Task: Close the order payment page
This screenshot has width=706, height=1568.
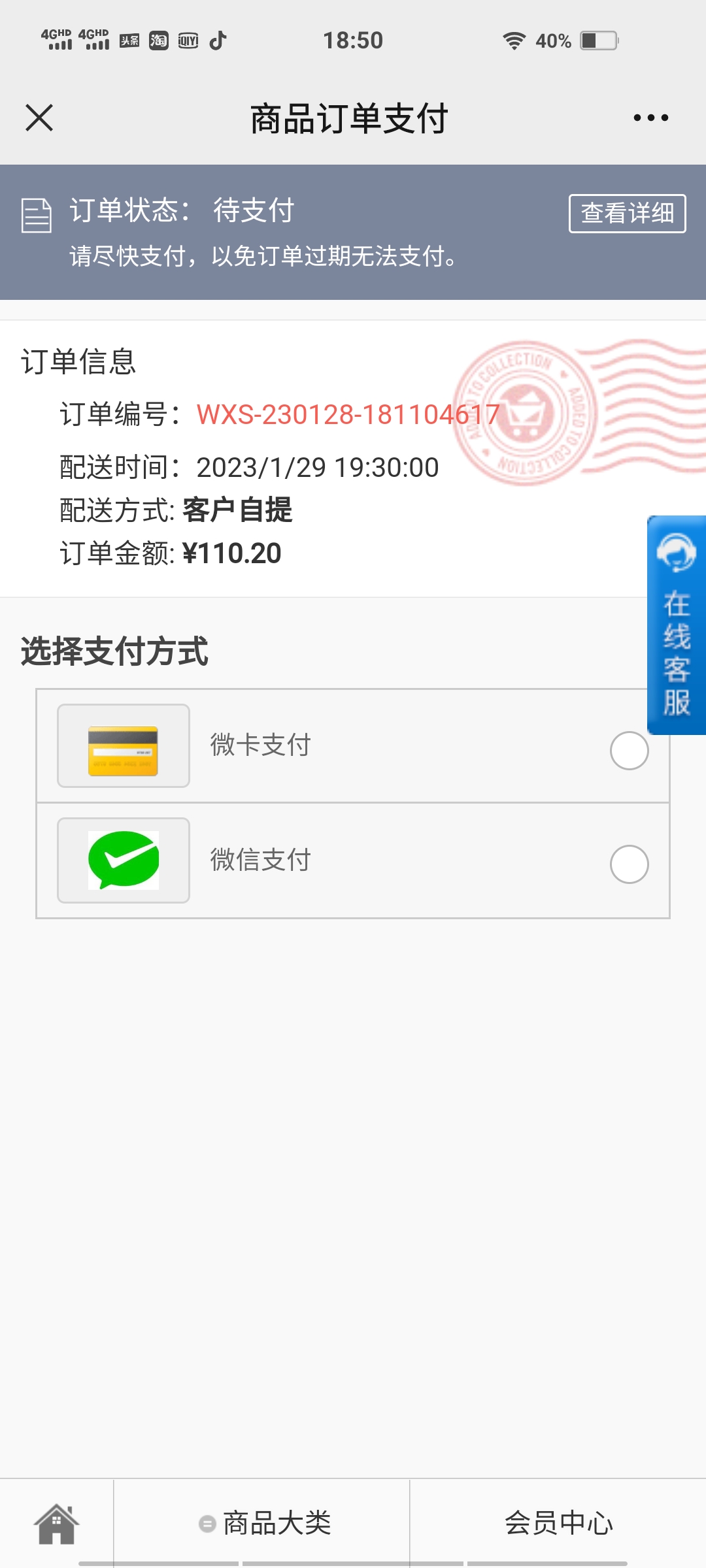Action: pyautogui.click(x=39, y=118)
